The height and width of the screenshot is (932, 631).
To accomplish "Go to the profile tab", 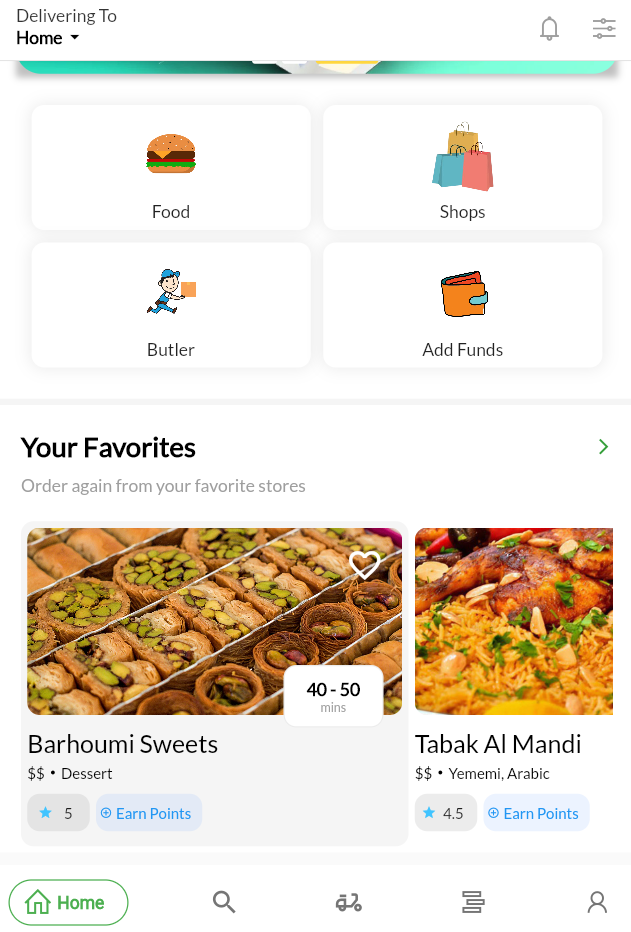I will pos(597,903).
